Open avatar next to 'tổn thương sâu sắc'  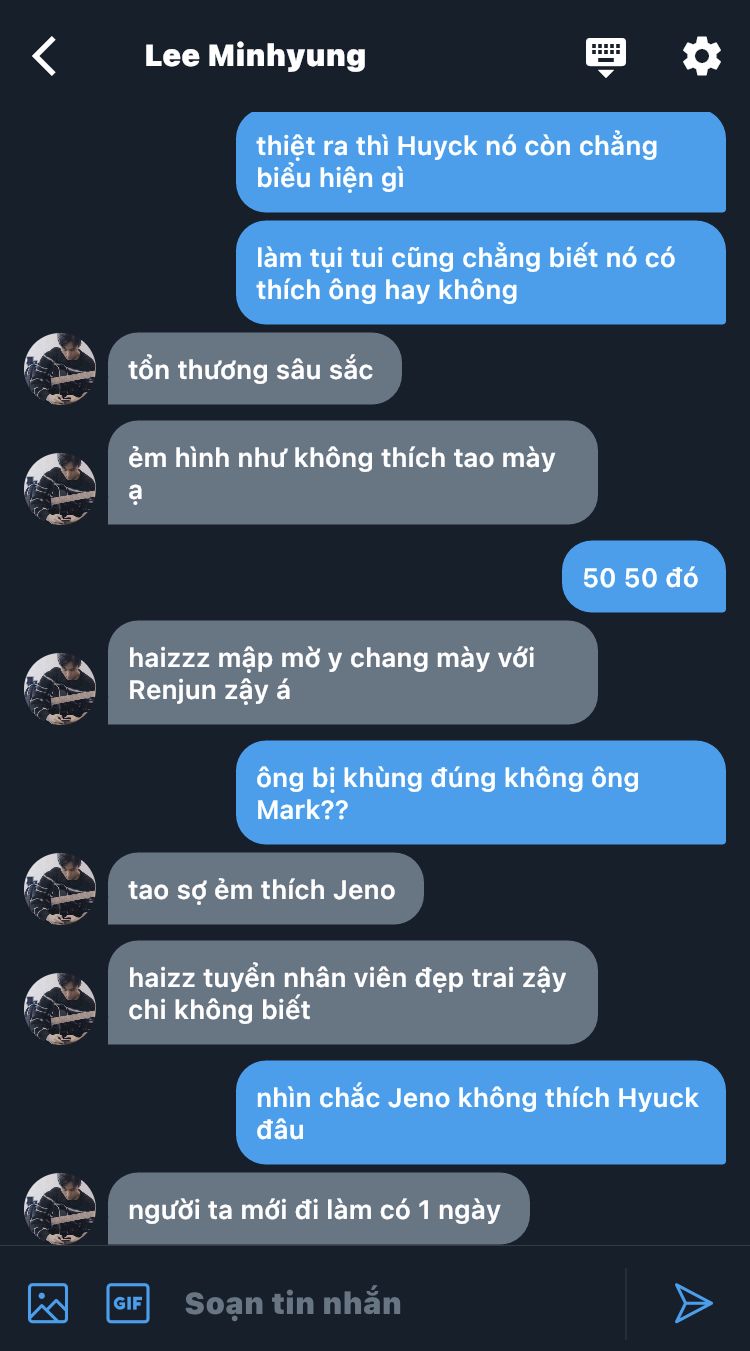click(x=60, y=369)
